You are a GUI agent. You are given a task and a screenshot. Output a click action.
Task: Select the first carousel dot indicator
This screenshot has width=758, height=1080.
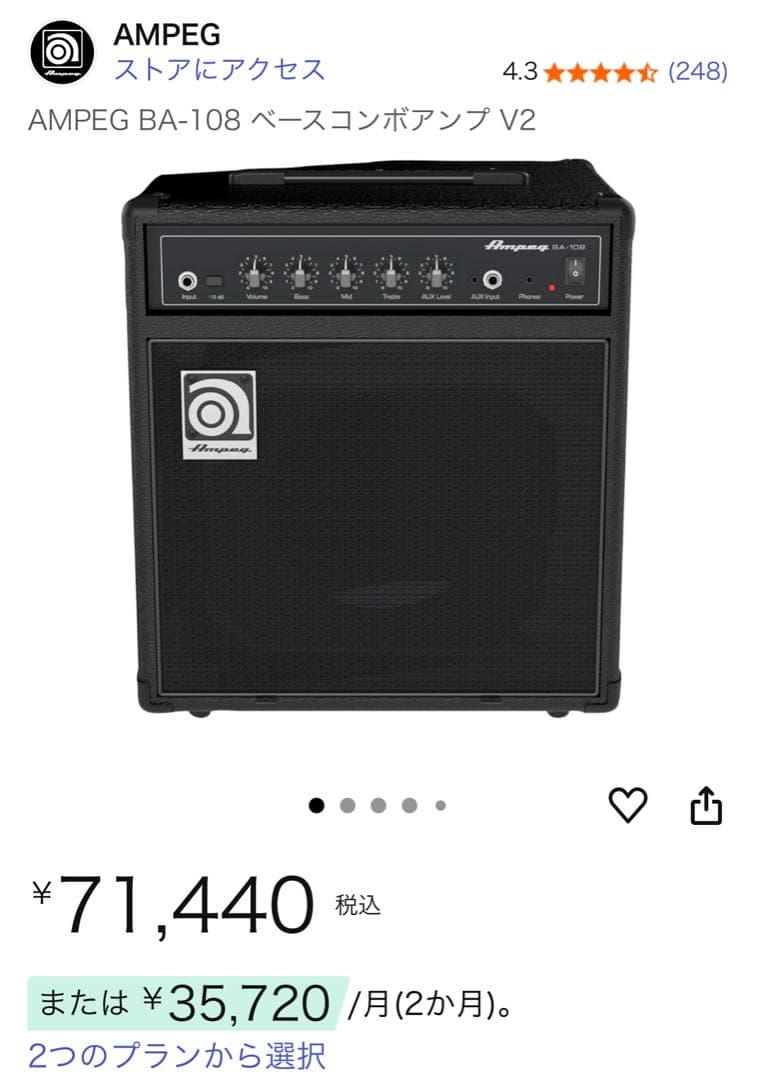[318, 803]
